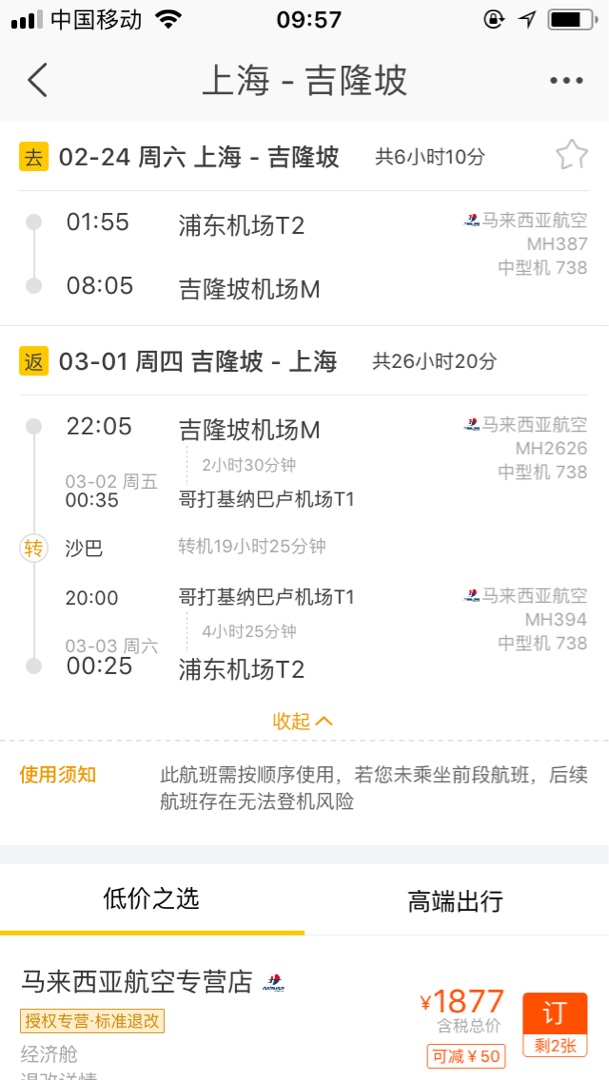Collapse itinerary details via 收起

click(303, 720)
